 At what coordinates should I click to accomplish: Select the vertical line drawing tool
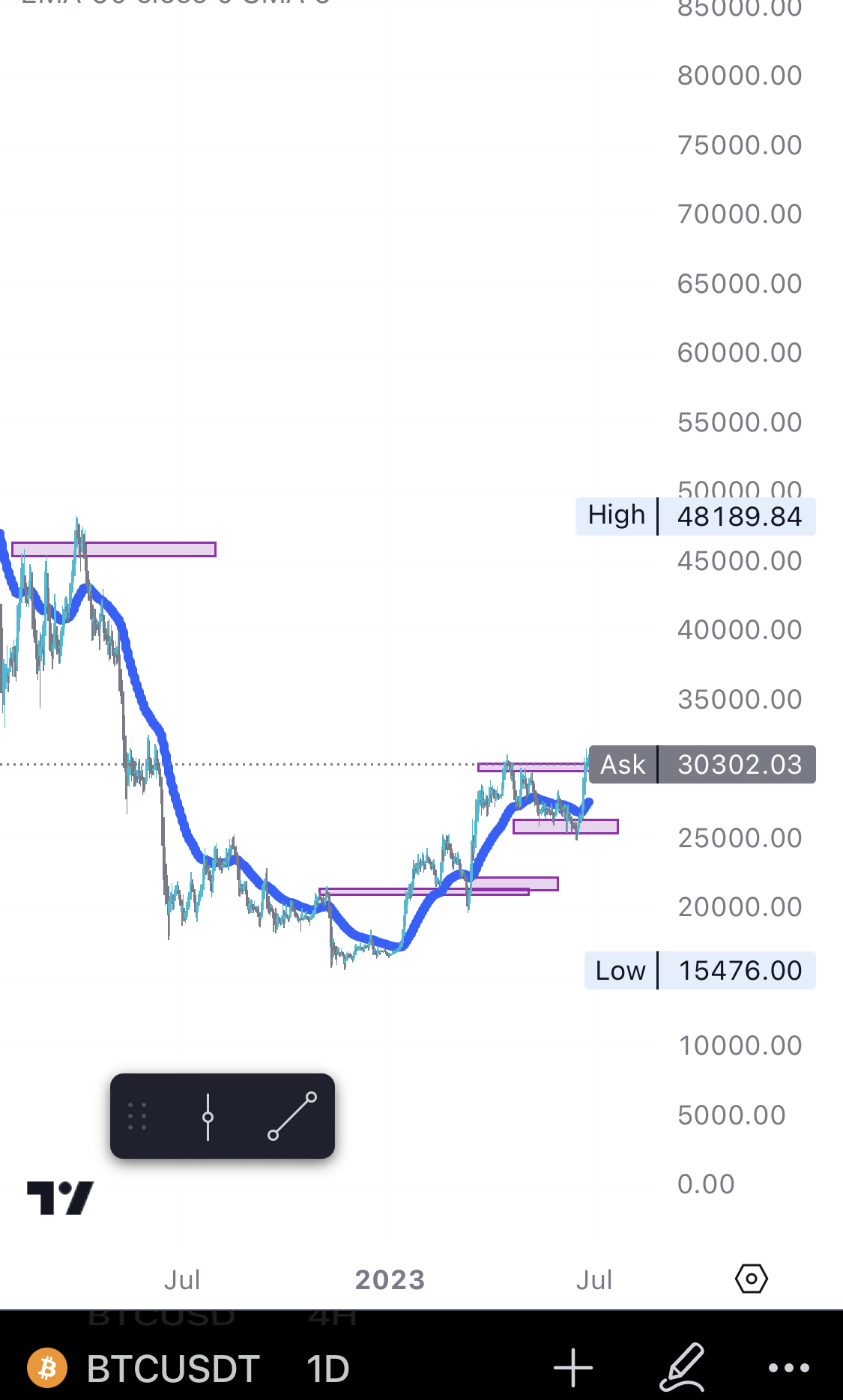tap(208, 1116)
